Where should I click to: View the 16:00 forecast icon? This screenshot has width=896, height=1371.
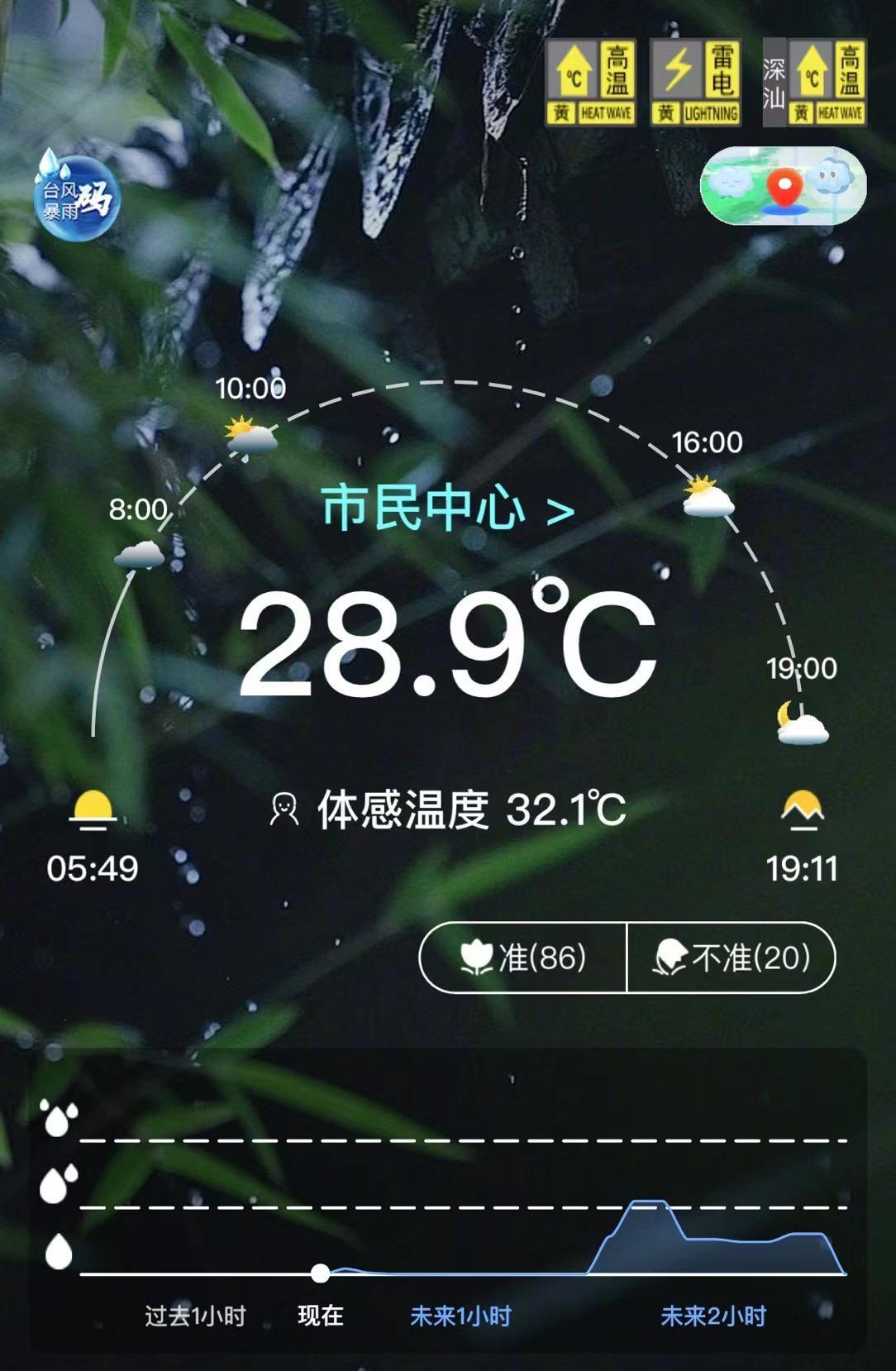pos(708,496)
